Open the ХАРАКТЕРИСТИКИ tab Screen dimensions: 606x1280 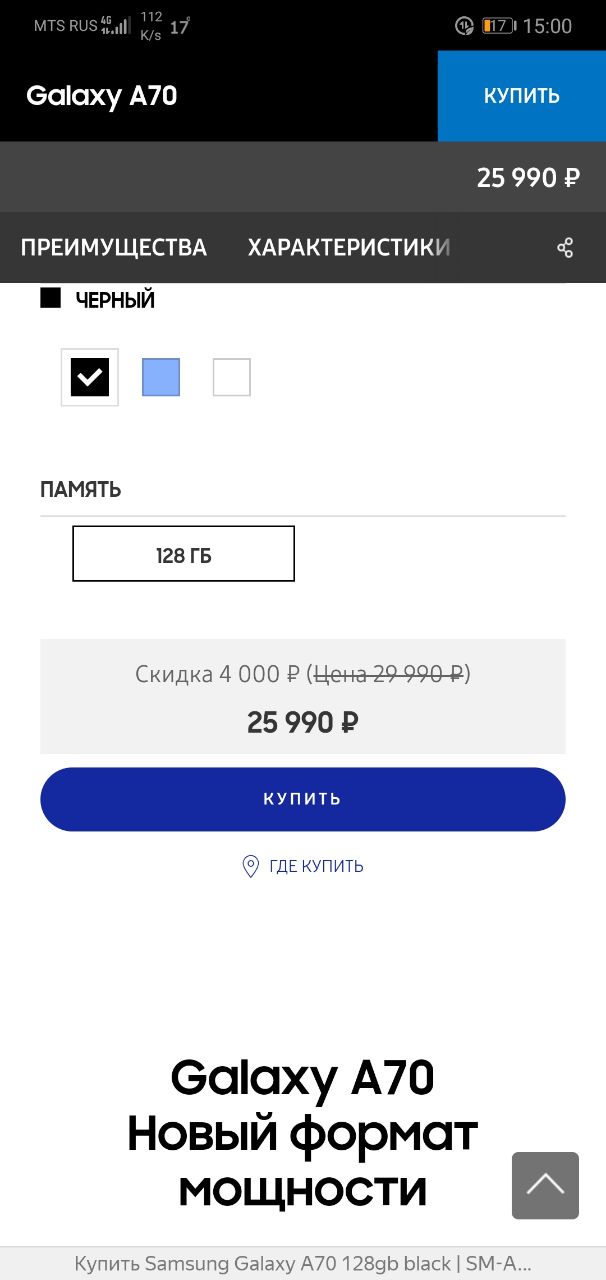coord(349,247)
